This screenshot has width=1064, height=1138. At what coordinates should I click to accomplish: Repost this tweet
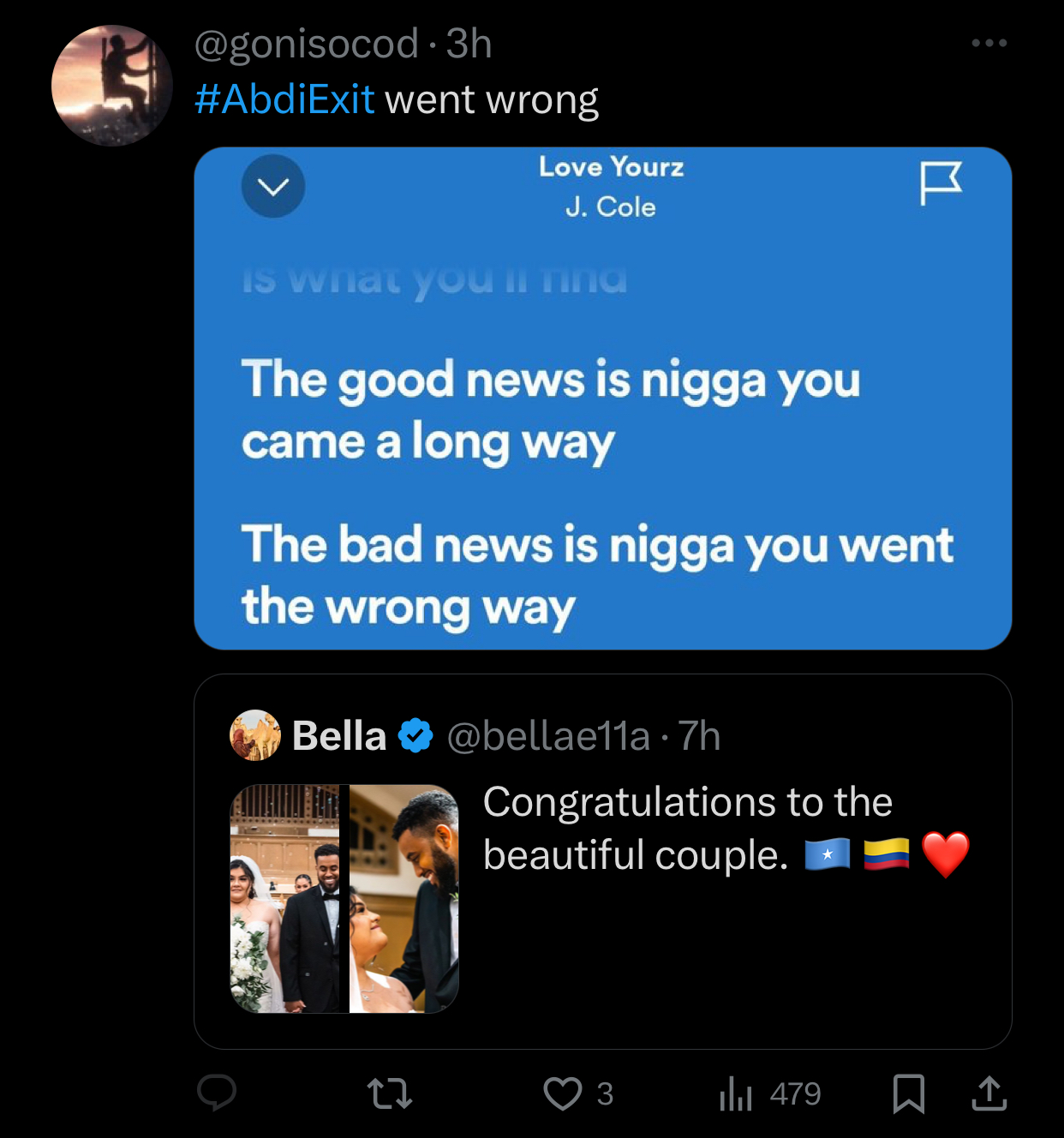pos(390,1093)
